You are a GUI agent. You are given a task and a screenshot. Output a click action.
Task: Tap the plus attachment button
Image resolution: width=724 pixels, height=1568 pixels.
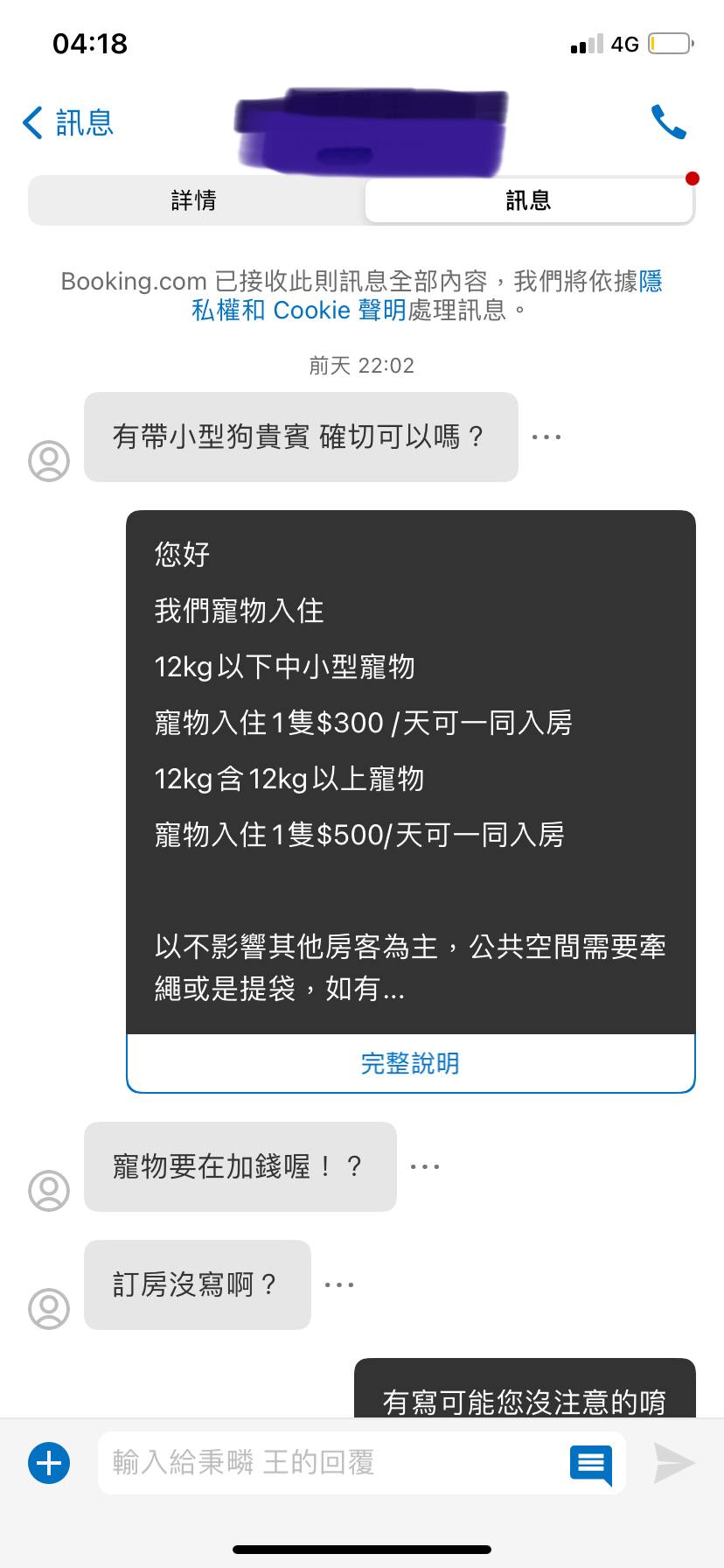point(49,1463)
